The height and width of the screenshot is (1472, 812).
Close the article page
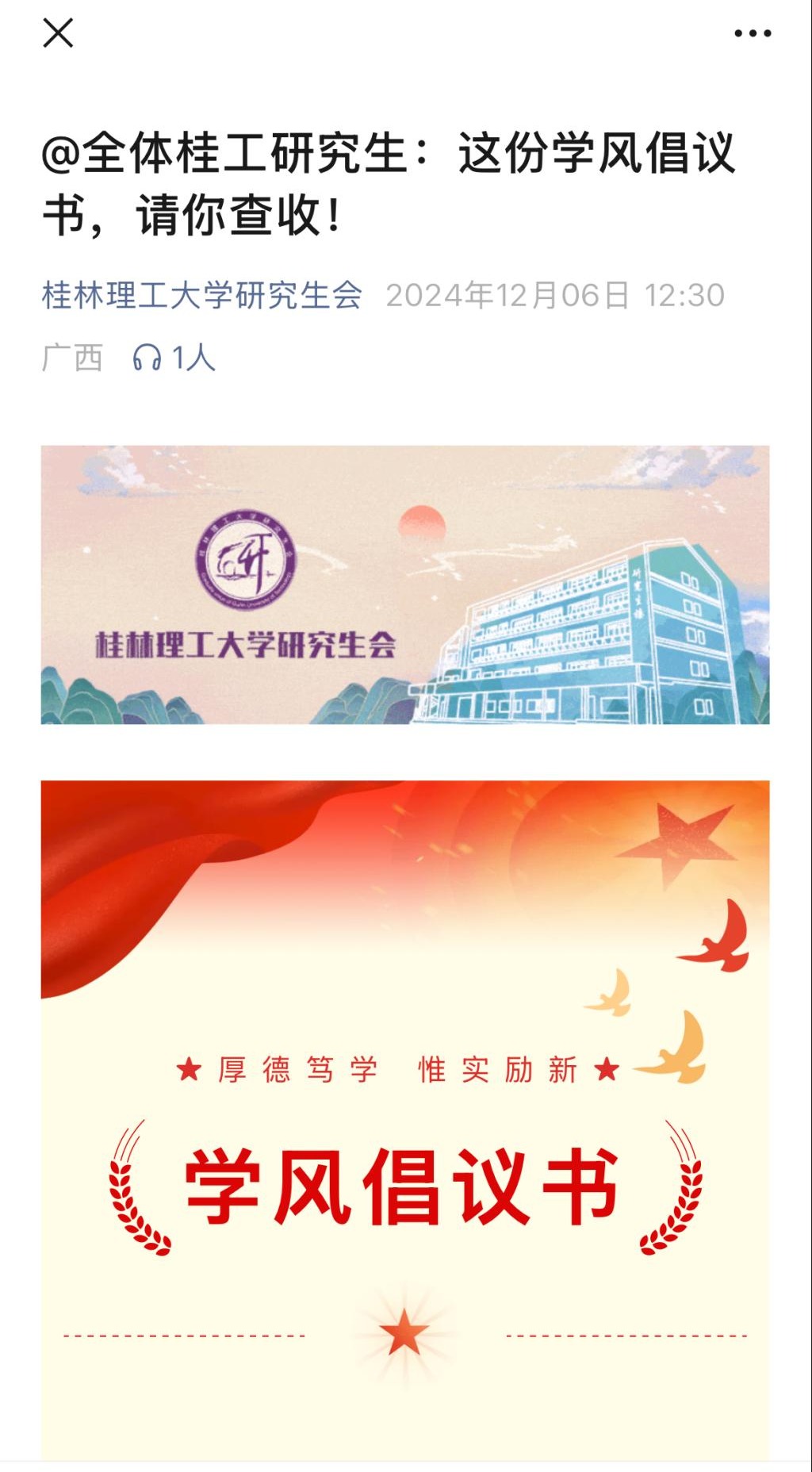click(58, 33)
